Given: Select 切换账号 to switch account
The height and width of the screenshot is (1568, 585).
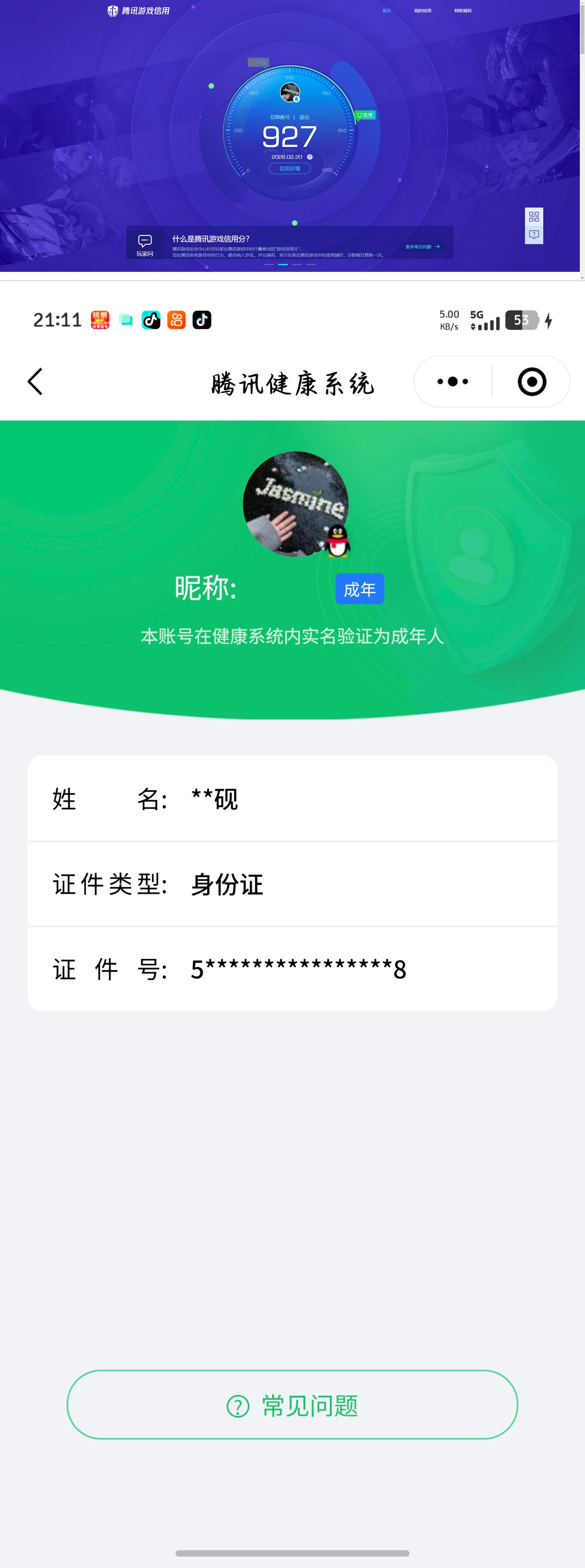Looking at the screenshot, I should (x=280, y=117).
